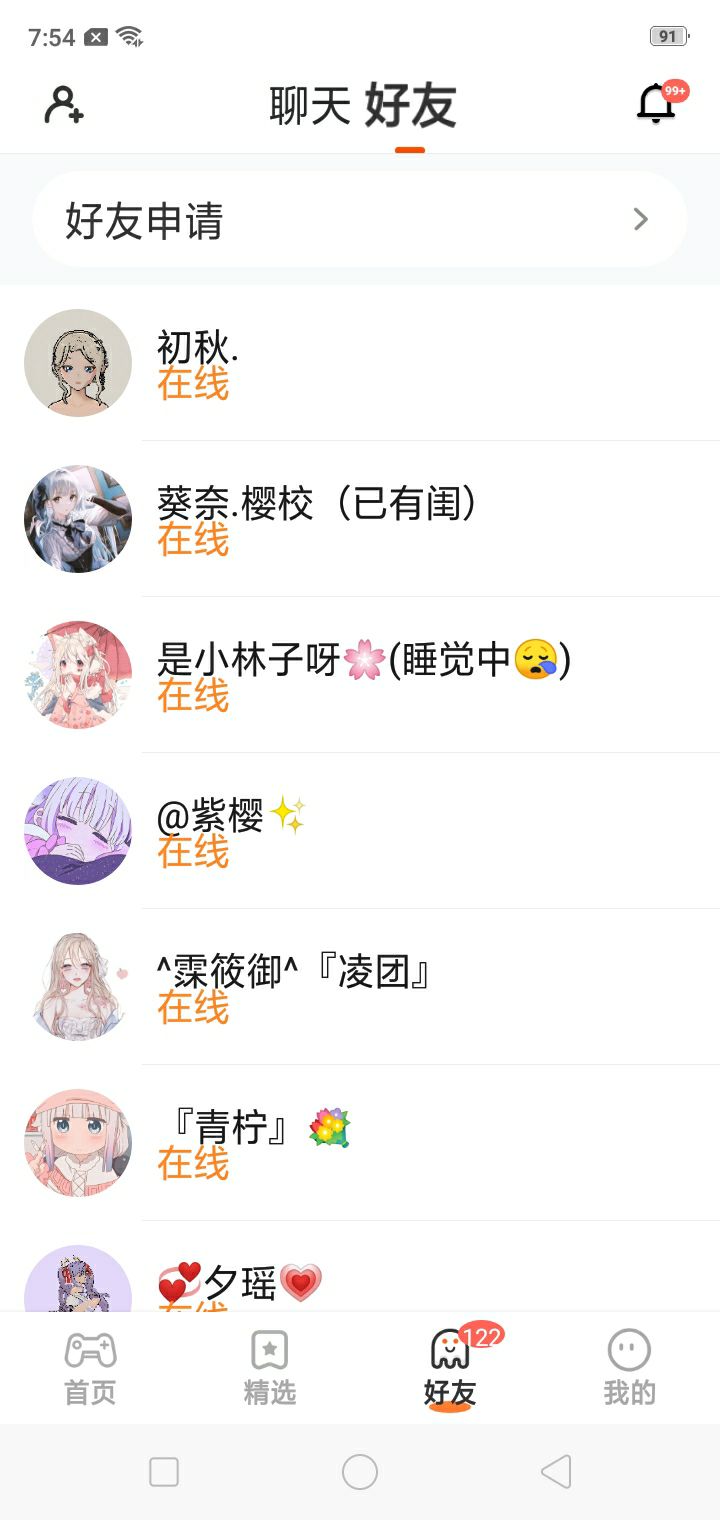Open friend 『青柠』
This screenshot has width=720, height=1520.
[360, 1143]
